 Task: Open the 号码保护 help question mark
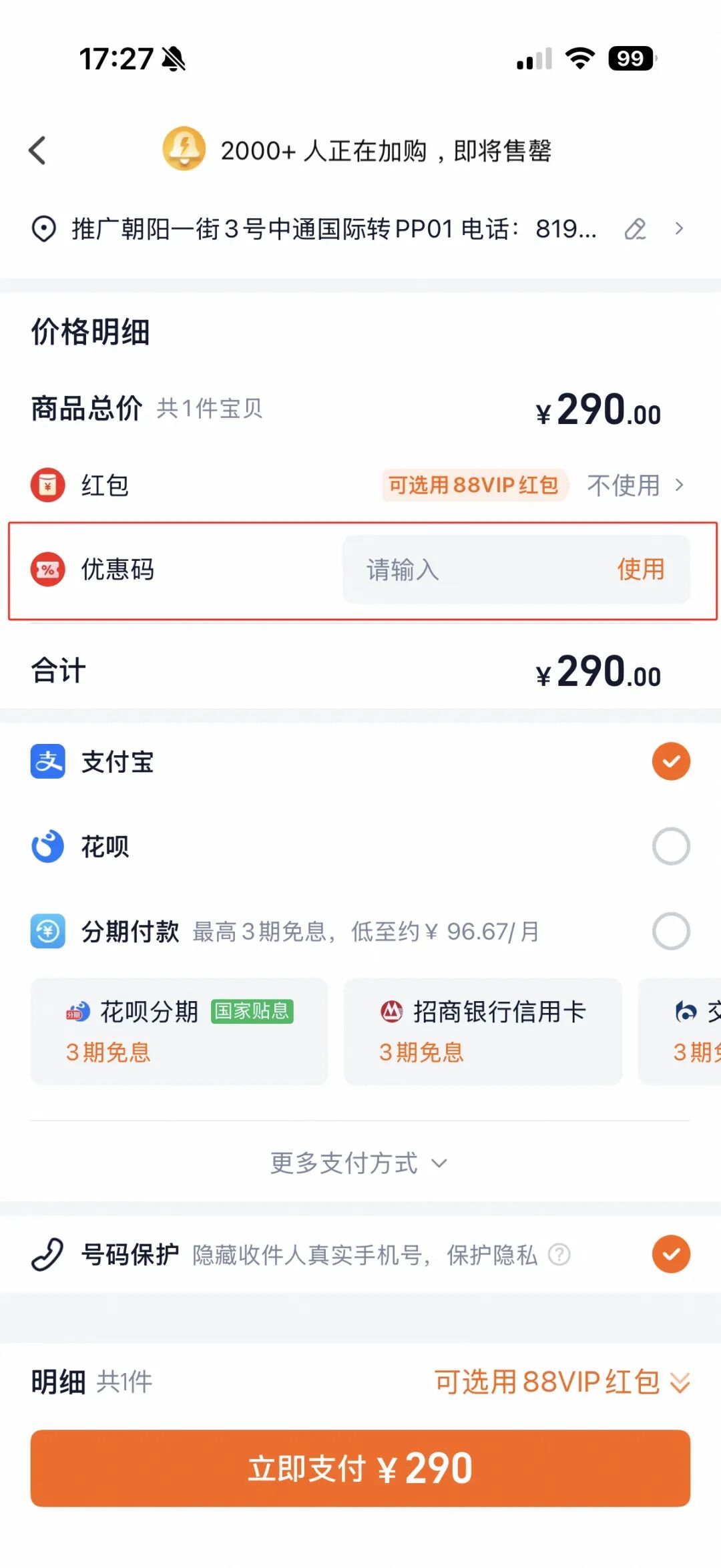(x=559, y=1255)
